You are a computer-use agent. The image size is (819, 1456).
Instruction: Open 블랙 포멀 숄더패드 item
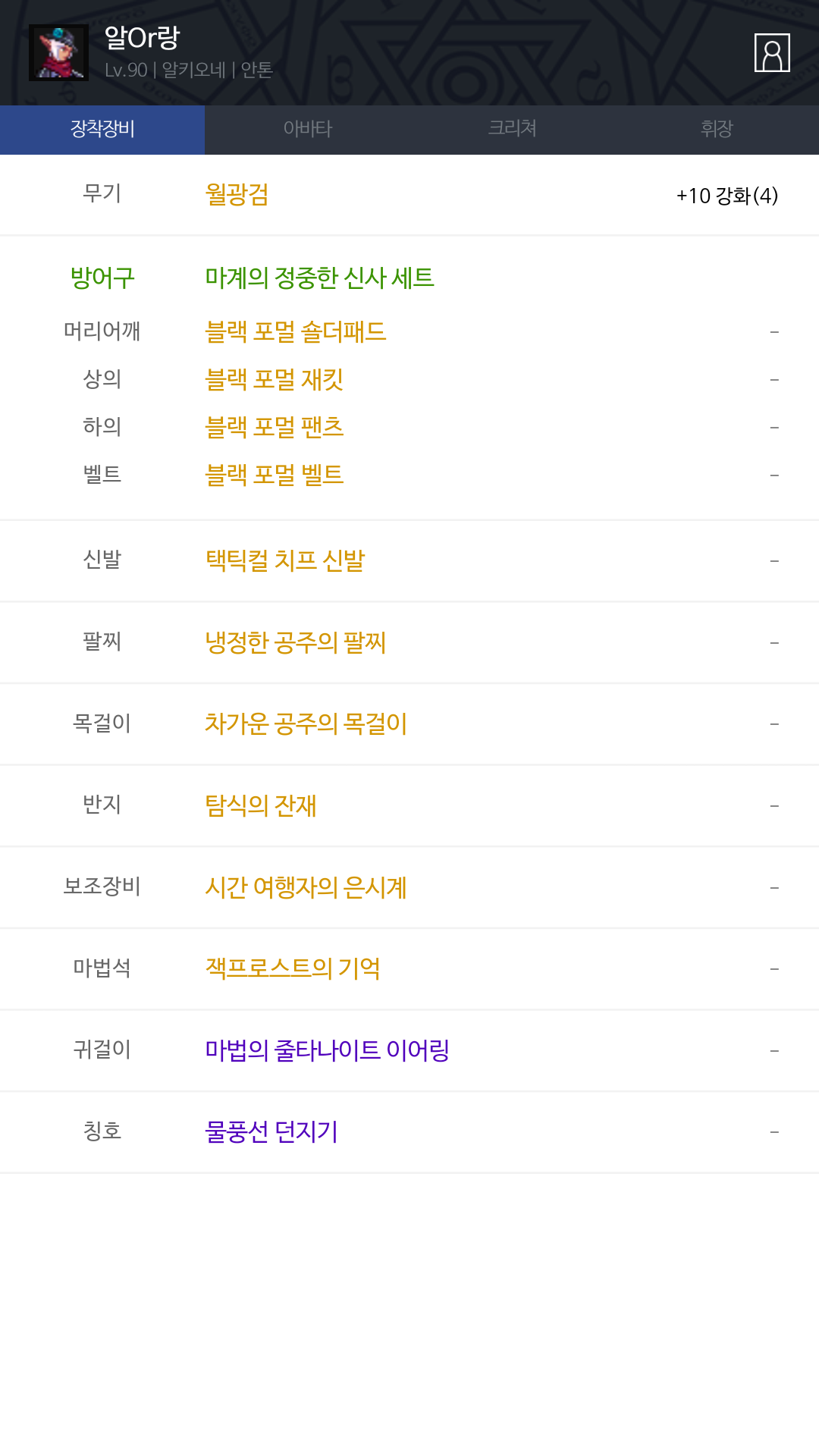click(x=296, y=331)
